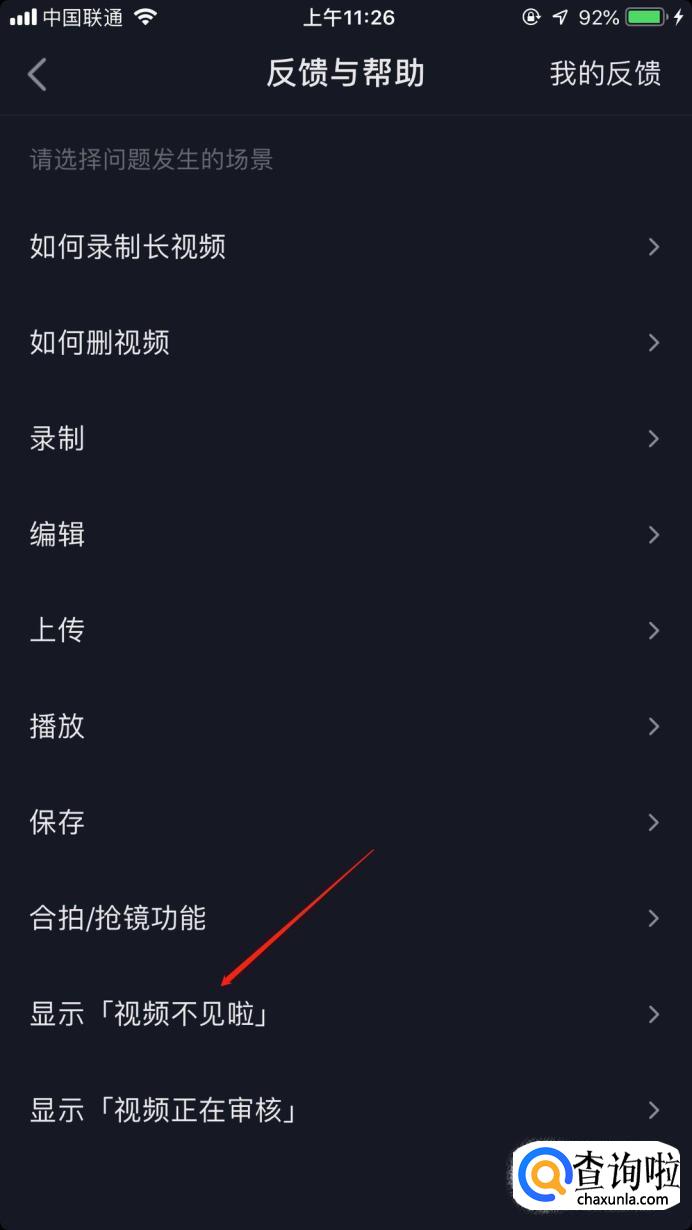This screenshot has width=692, height=1230.
Task: Open 合拍/抢镜功能 help row
Action: (346, 918)
